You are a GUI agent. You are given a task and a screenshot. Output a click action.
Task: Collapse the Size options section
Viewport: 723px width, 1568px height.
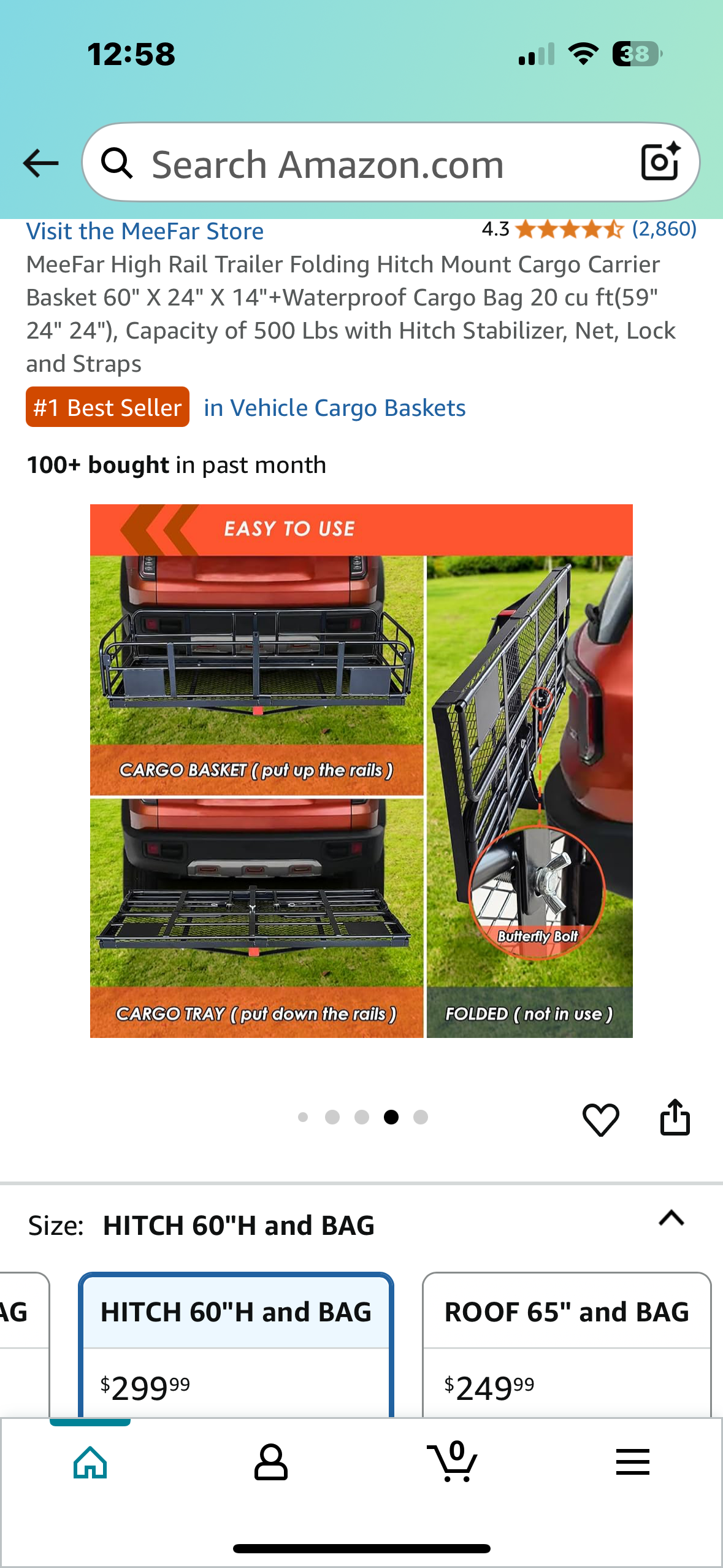coord(671,1218)
